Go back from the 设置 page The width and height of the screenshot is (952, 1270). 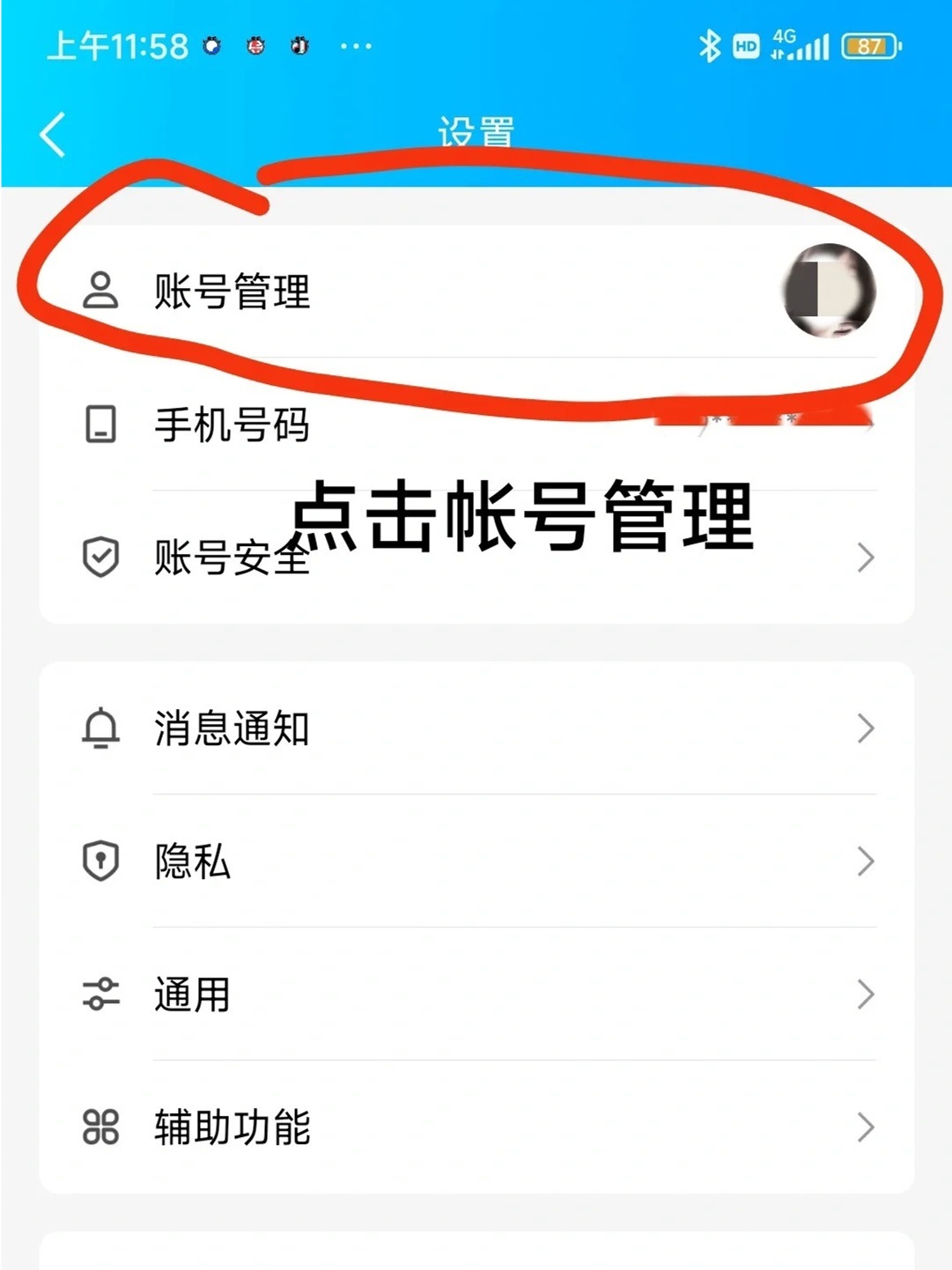(x=53, y=135)
